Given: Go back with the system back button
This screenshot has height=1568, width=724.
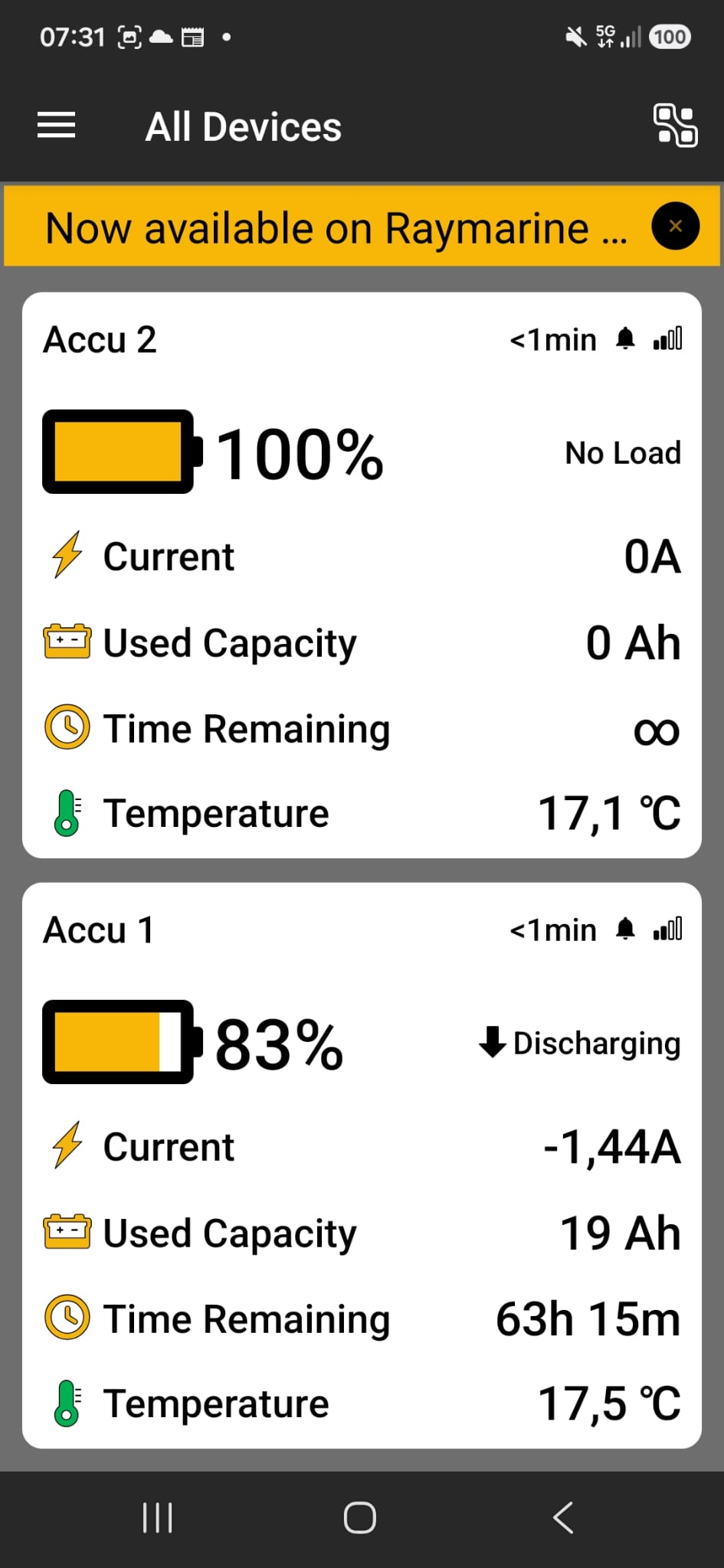Looking at the screenshot, I should coord(563,1517).
